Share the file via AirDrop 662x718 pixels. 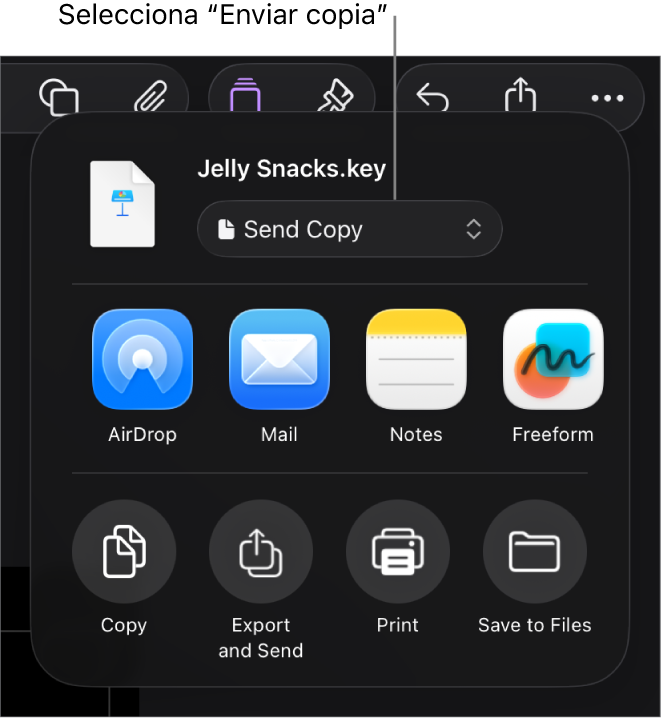[x=142, y=360]
